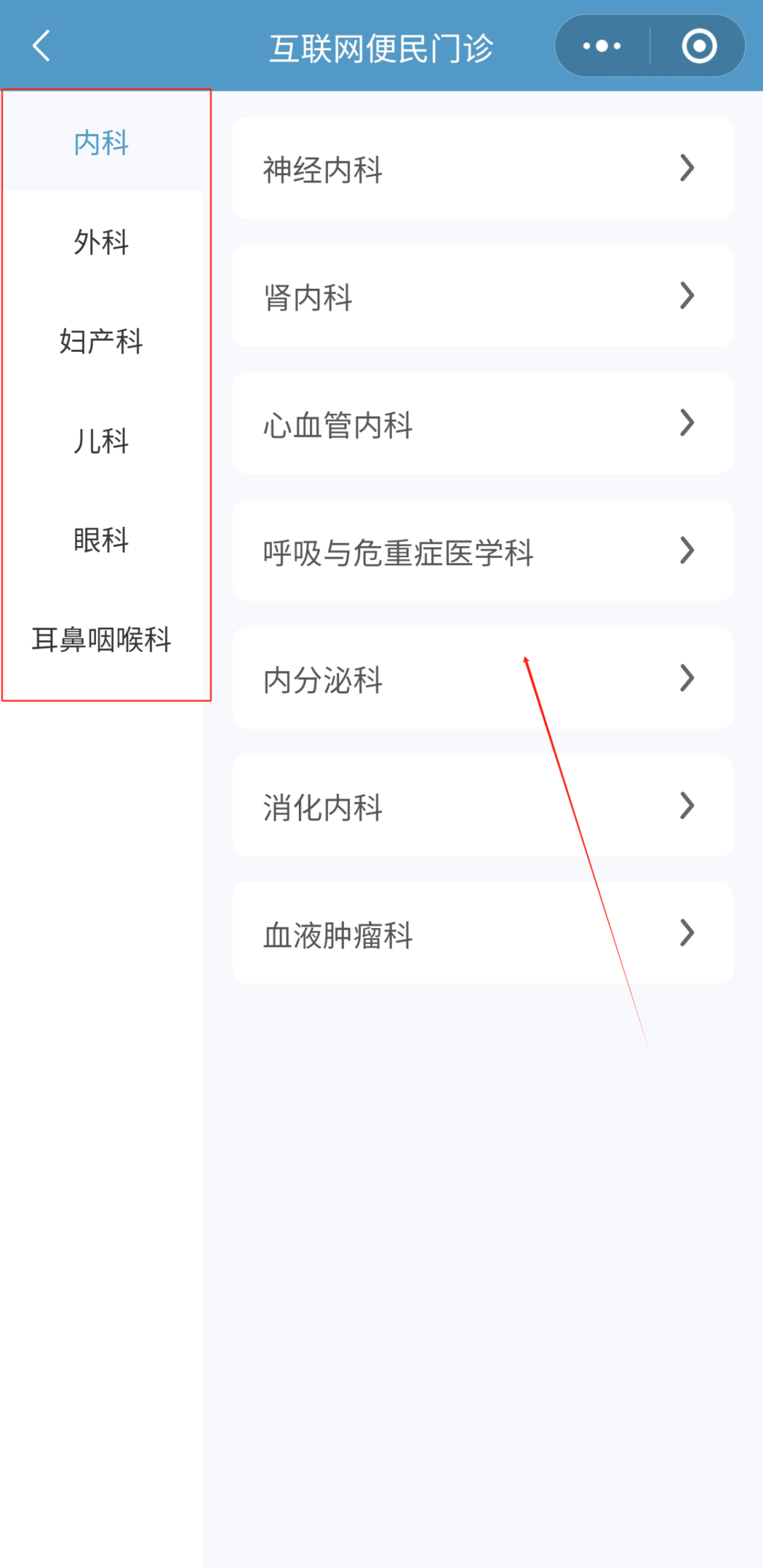The height and width of the screenshot is (1568, 763).
Task: Open the mini program more-options menu
Action: pyautogui.click(x=602, y=47)
